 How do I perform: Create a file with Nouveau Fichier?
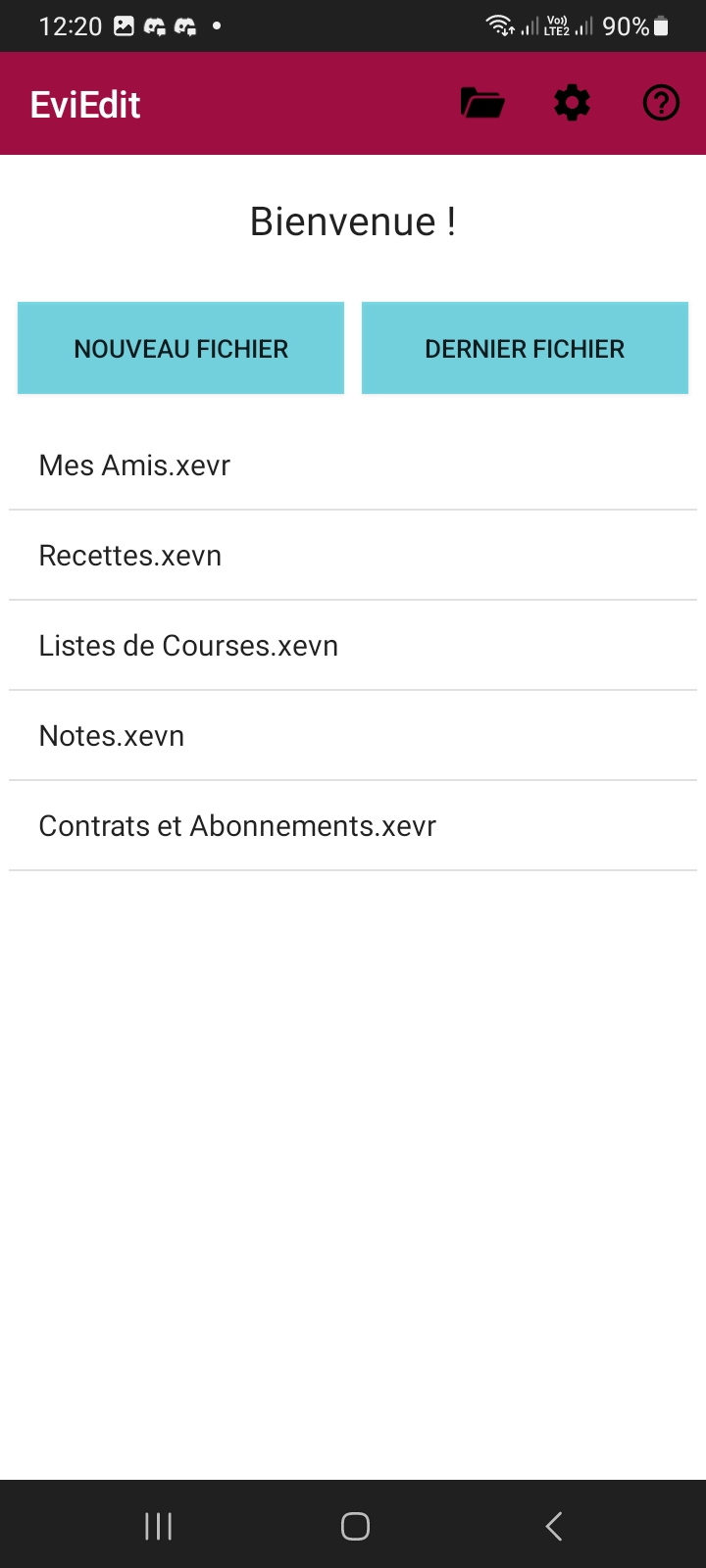(x=181, y=349)
